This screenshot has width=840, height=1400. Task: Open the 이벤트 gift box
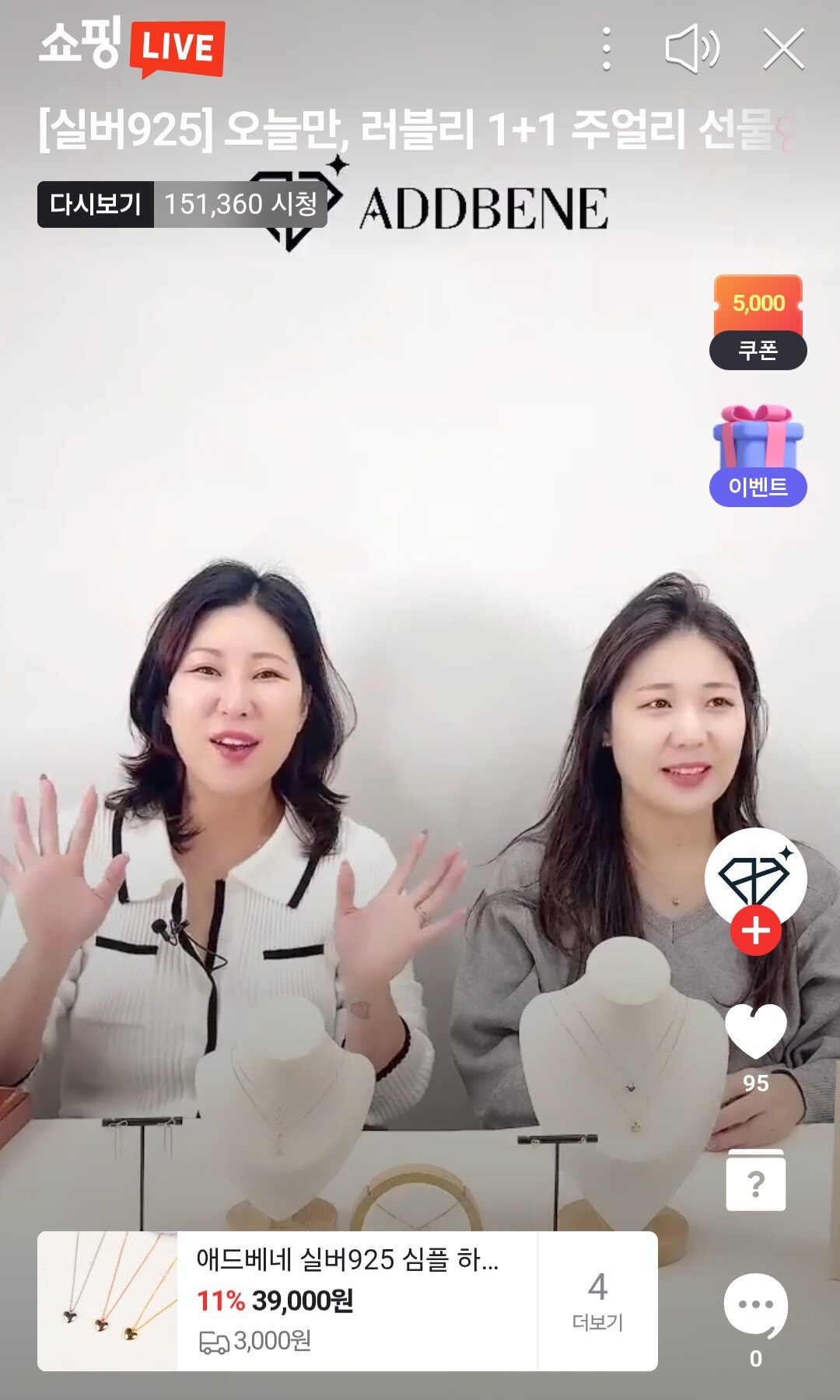[758, 457]
